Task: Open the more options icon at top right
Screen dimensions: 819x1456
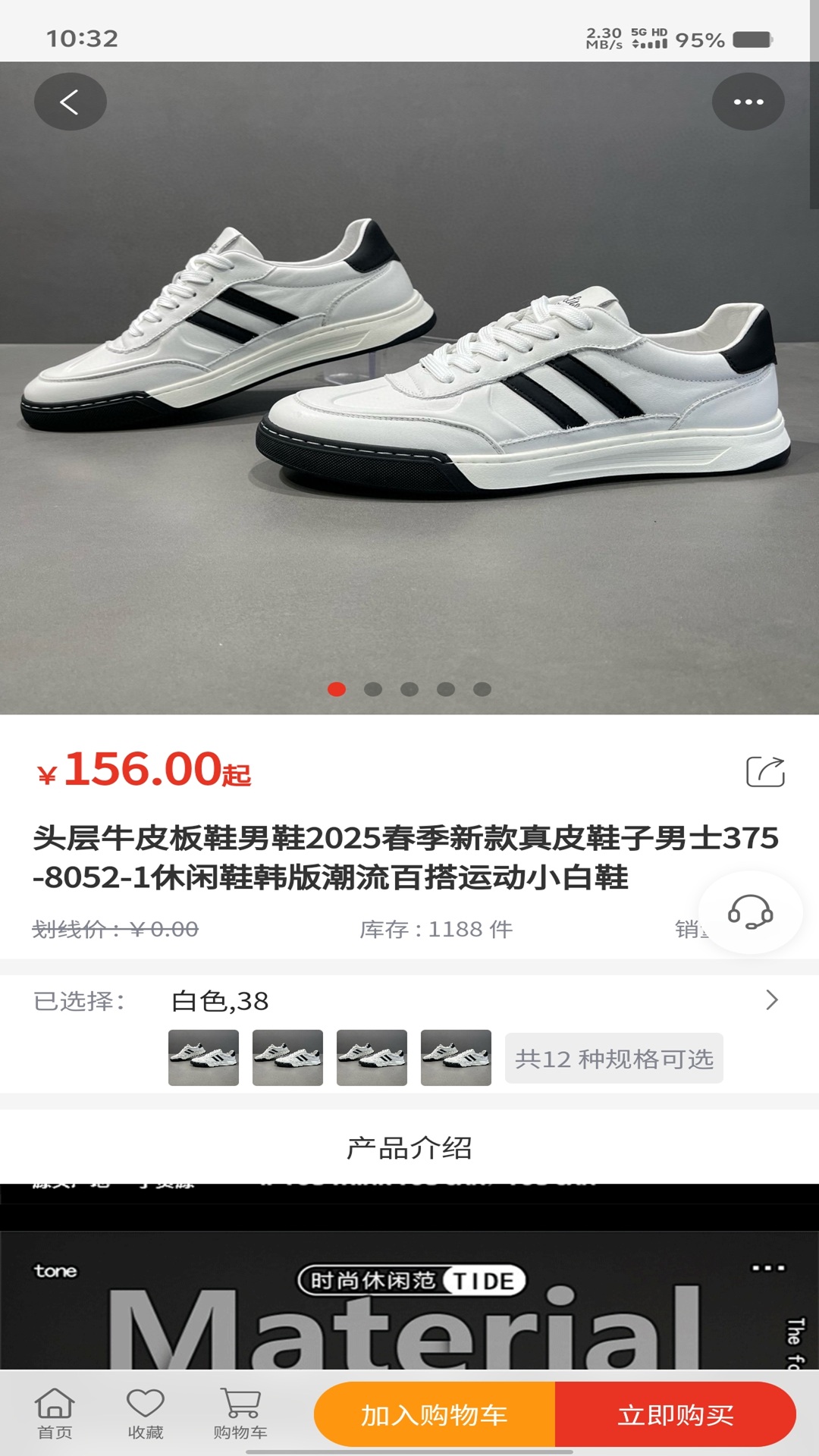Action: (748, 102)
